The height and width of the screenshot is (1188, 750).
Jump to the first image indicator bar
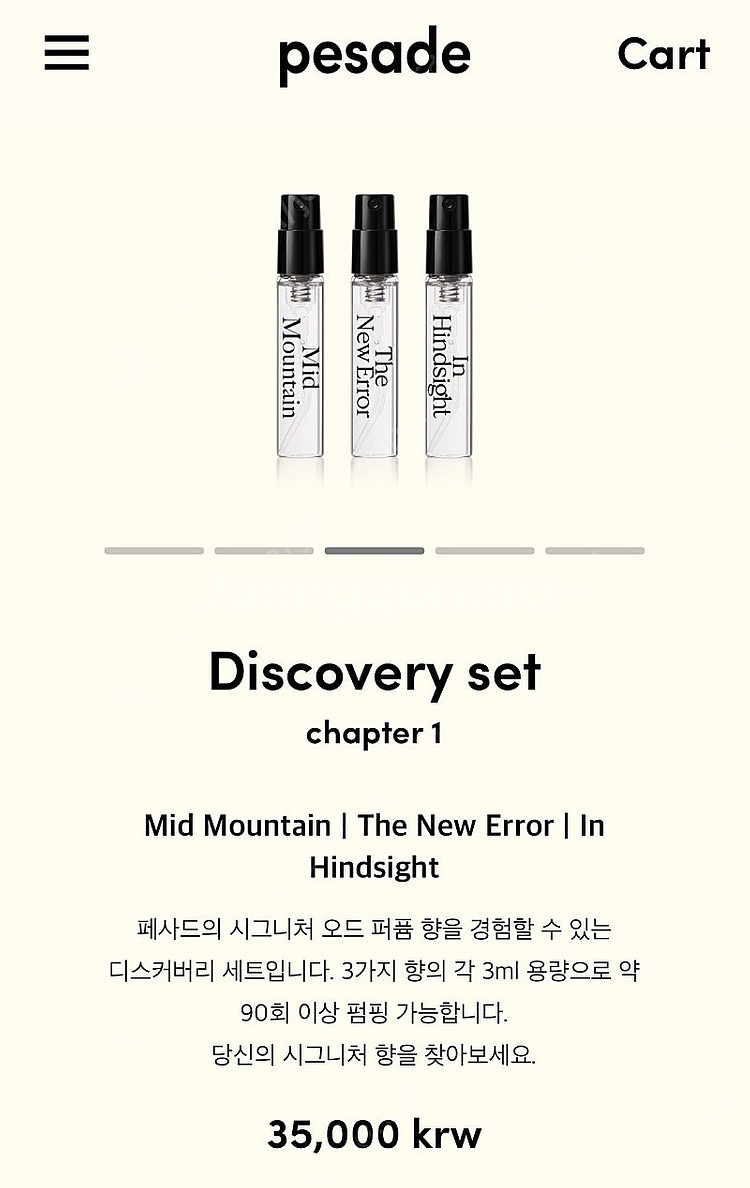pyautogui.click(x=154, y=550)
